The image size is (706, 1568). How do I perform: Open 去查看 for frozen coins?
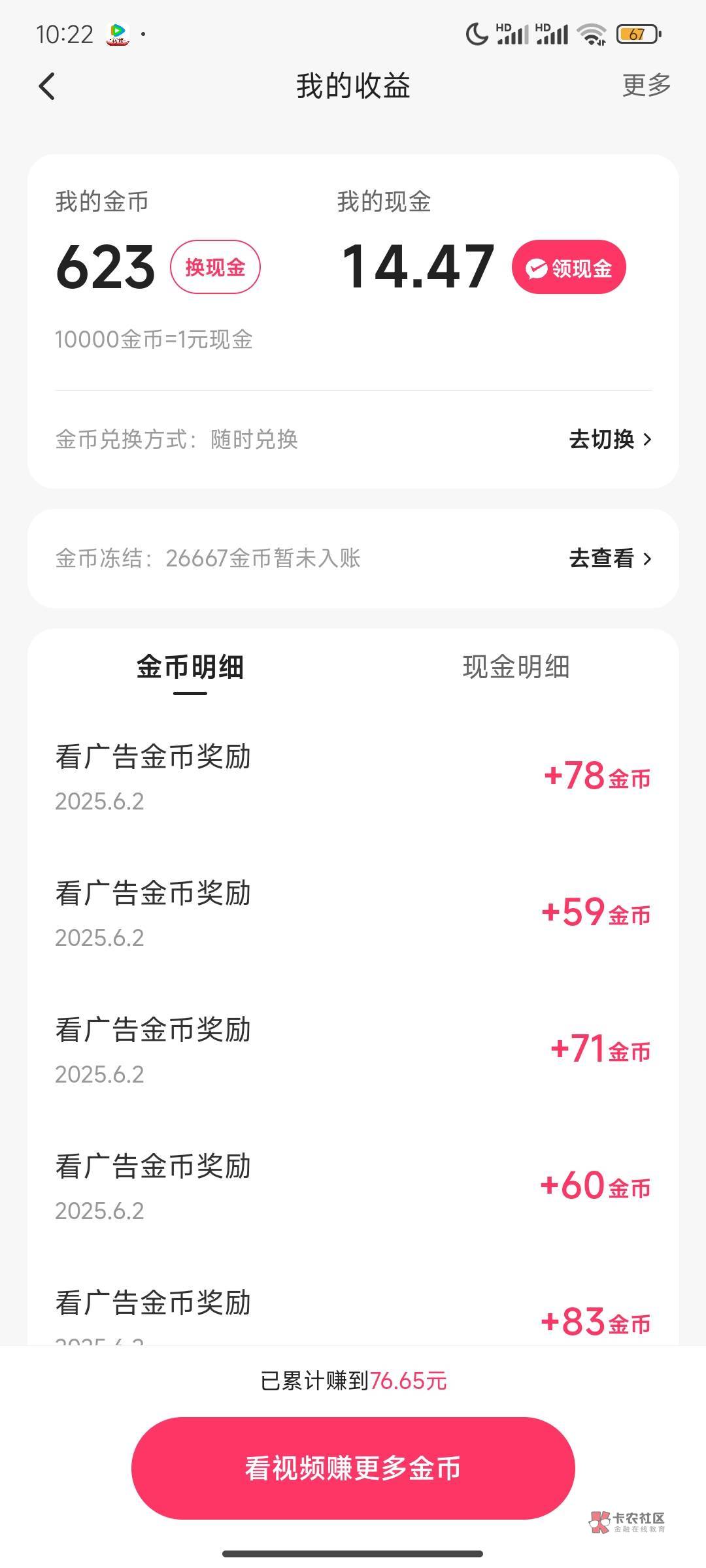tap(610, 559)
